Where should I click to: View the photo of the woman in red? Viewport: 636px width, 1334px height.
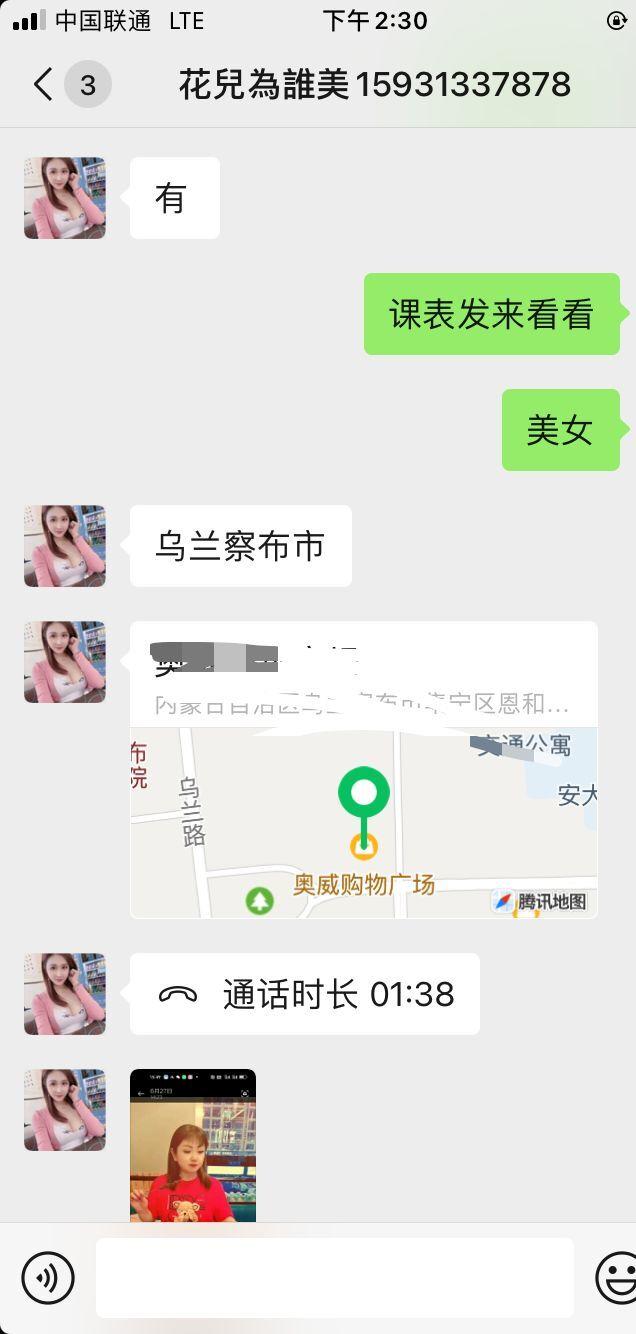coord(193,1145)
